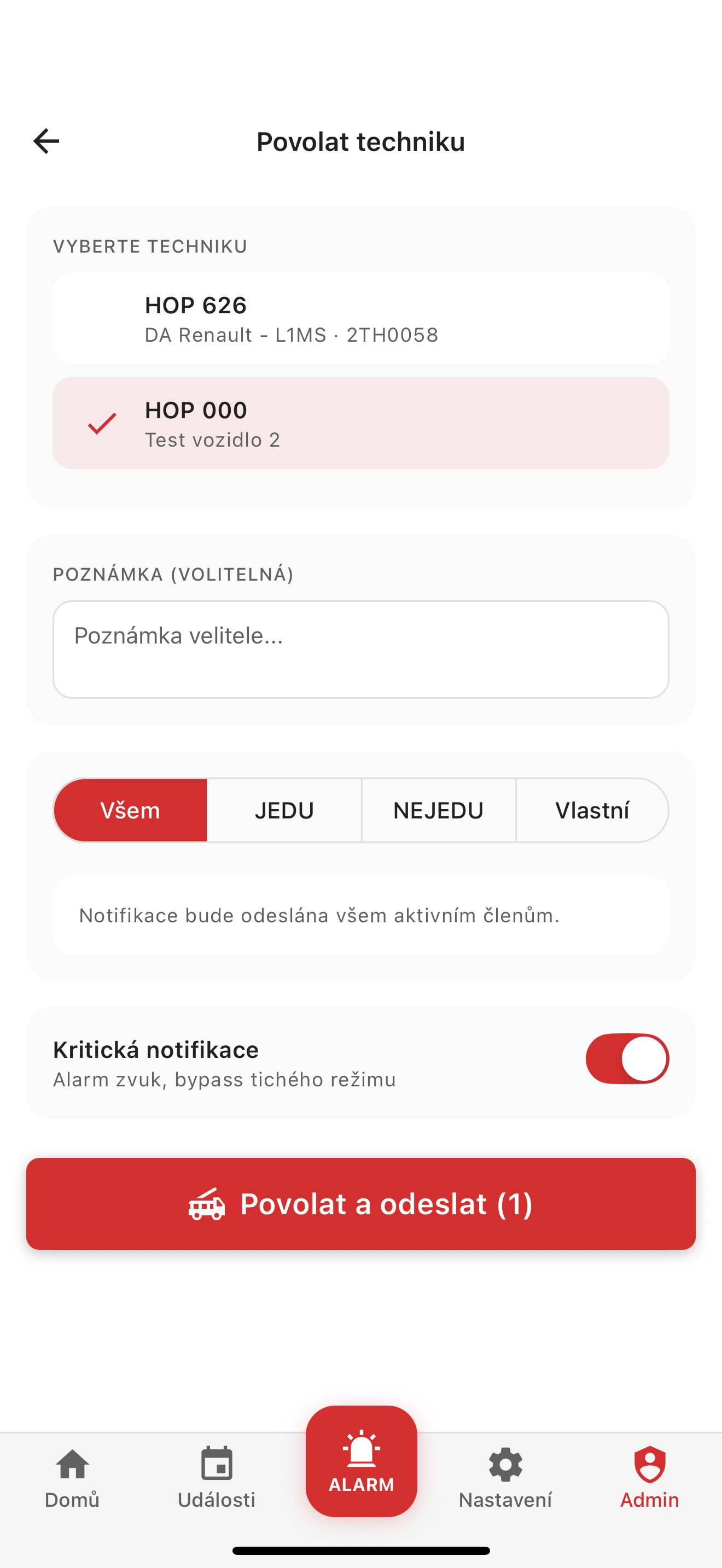
Task: Tap the notification info message panel
Action: 361,915
